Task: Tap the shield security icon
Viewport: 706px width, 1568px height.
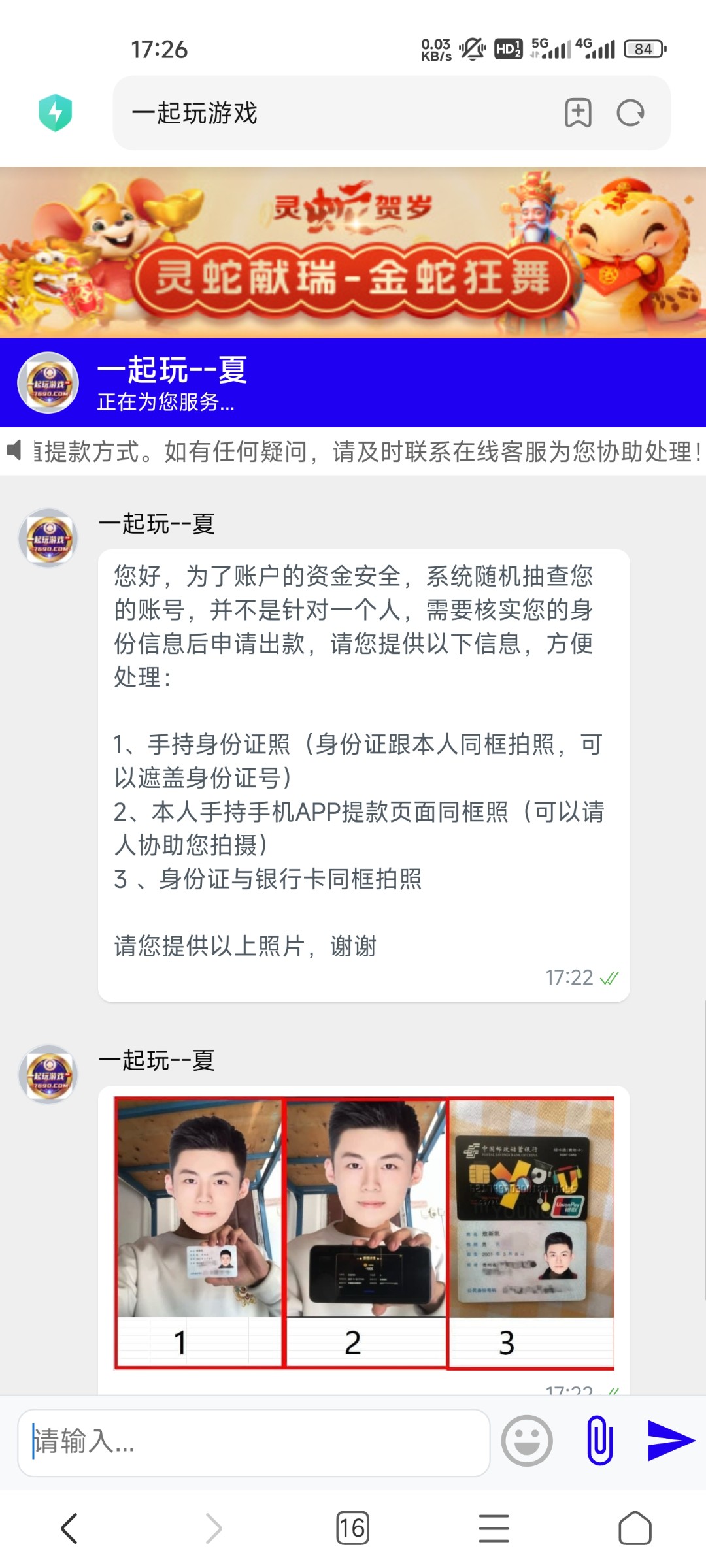Action: (x=56, y=112)
